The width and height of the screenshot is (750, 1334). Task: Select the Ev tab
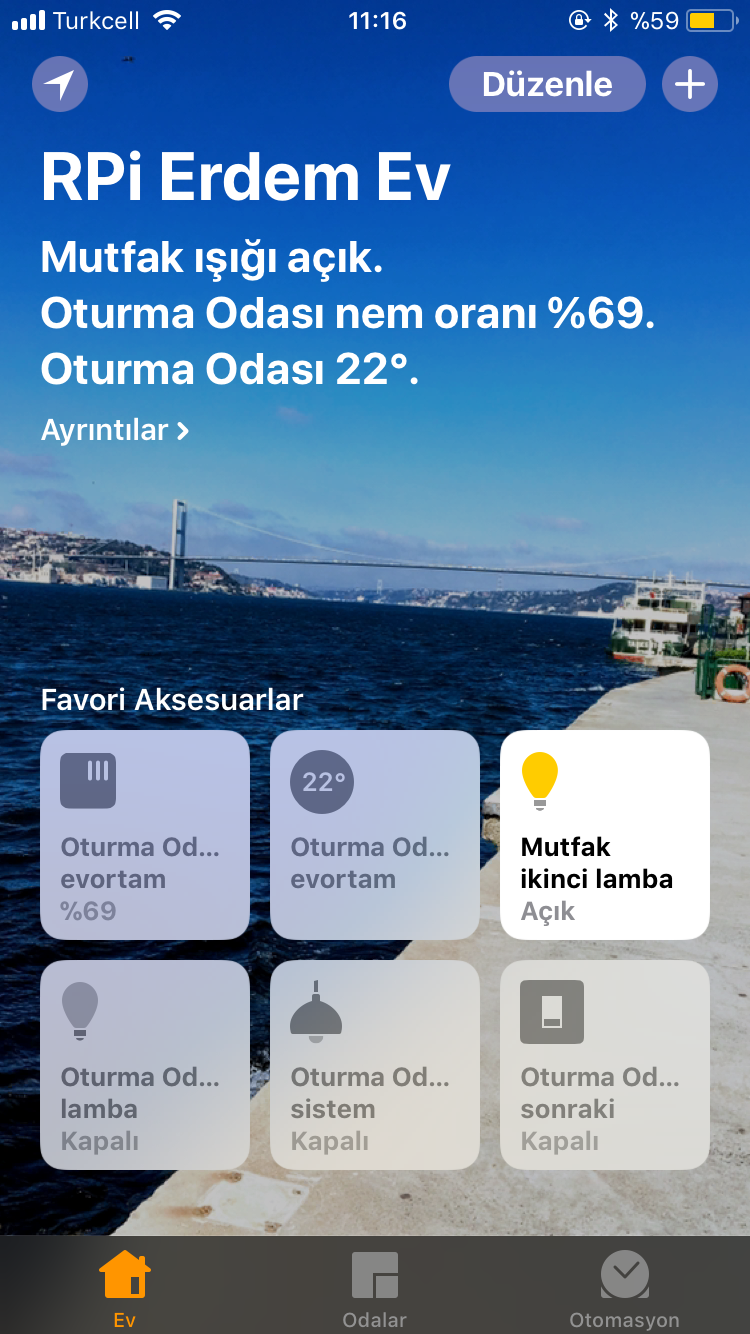(x=125, y=1288)
